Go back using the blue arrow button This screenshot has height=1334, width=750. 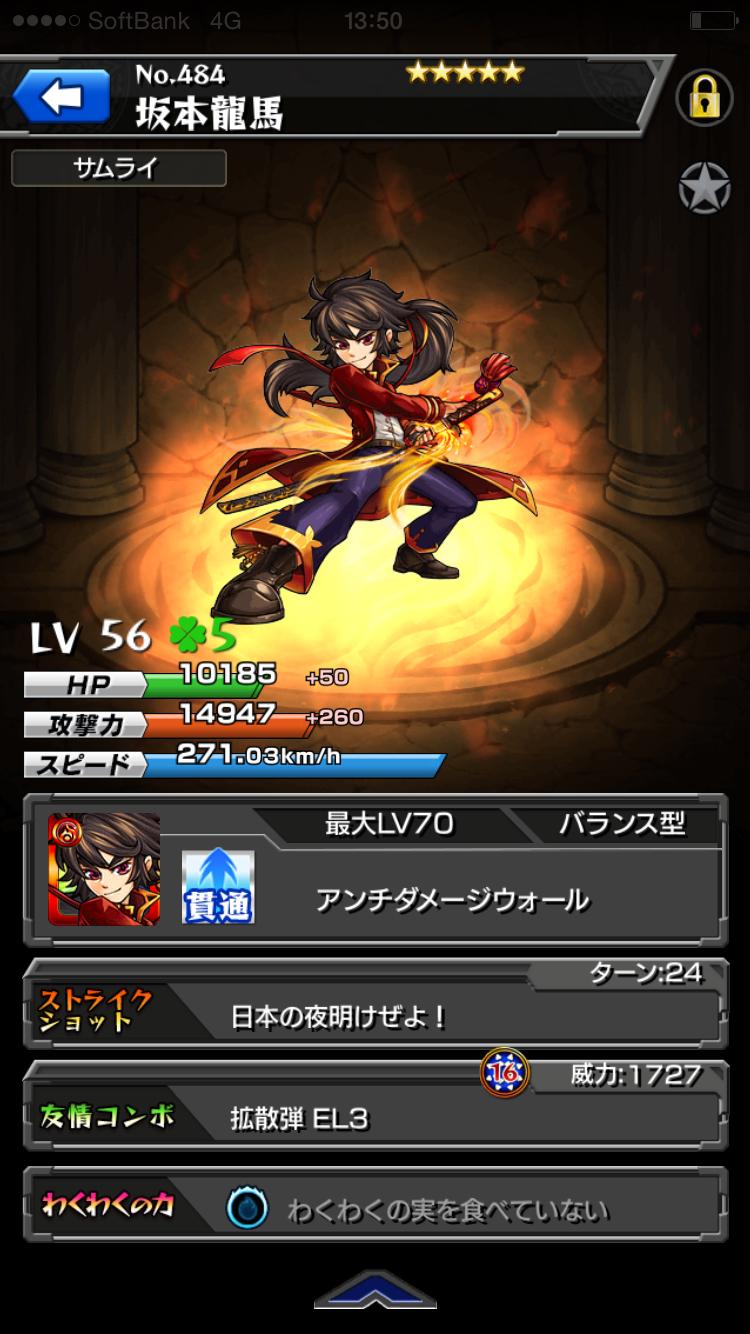[x=61, y=98]
